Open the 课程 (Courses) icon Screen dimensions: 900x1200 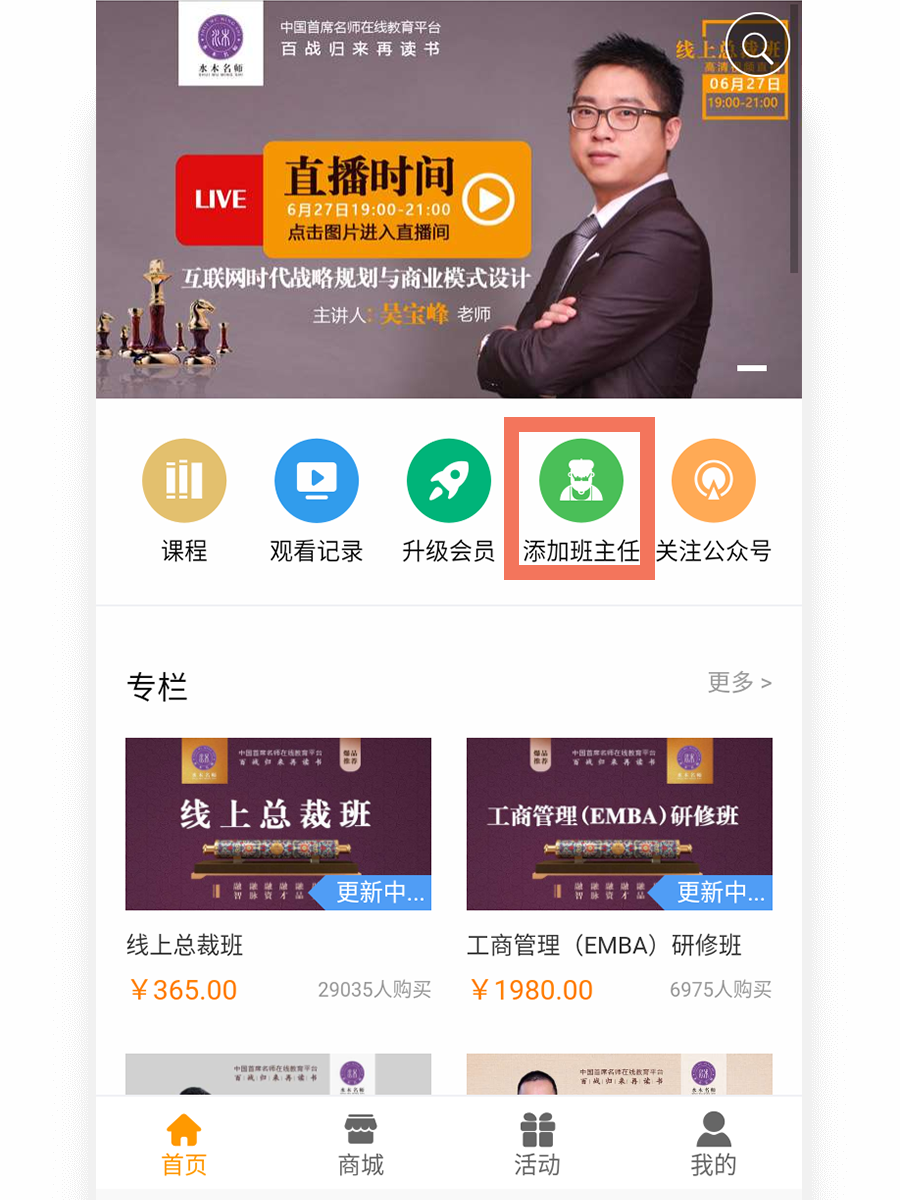point(184,480)
